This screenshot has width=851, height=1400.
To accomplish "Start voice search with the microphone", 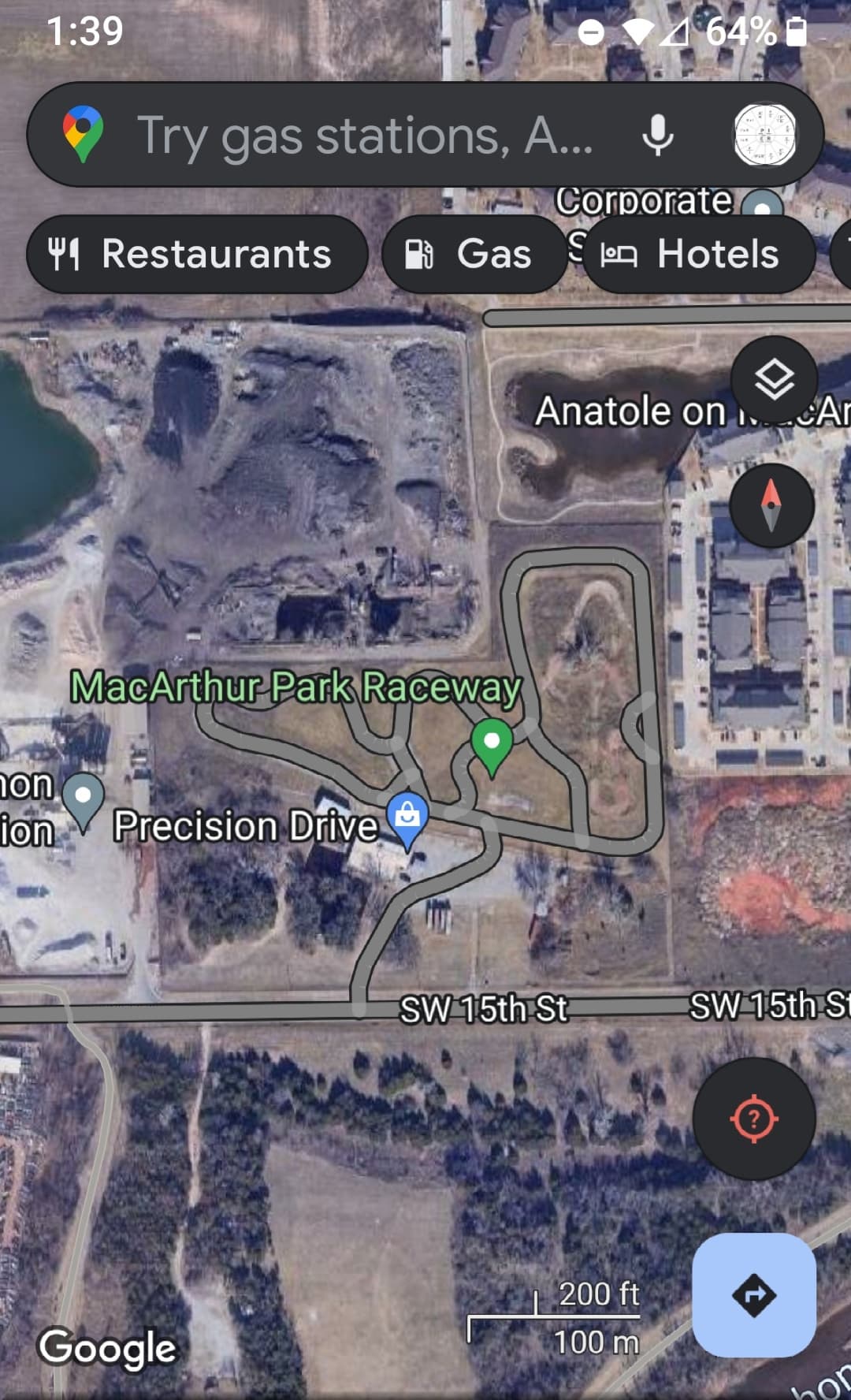I will point(658,135).
